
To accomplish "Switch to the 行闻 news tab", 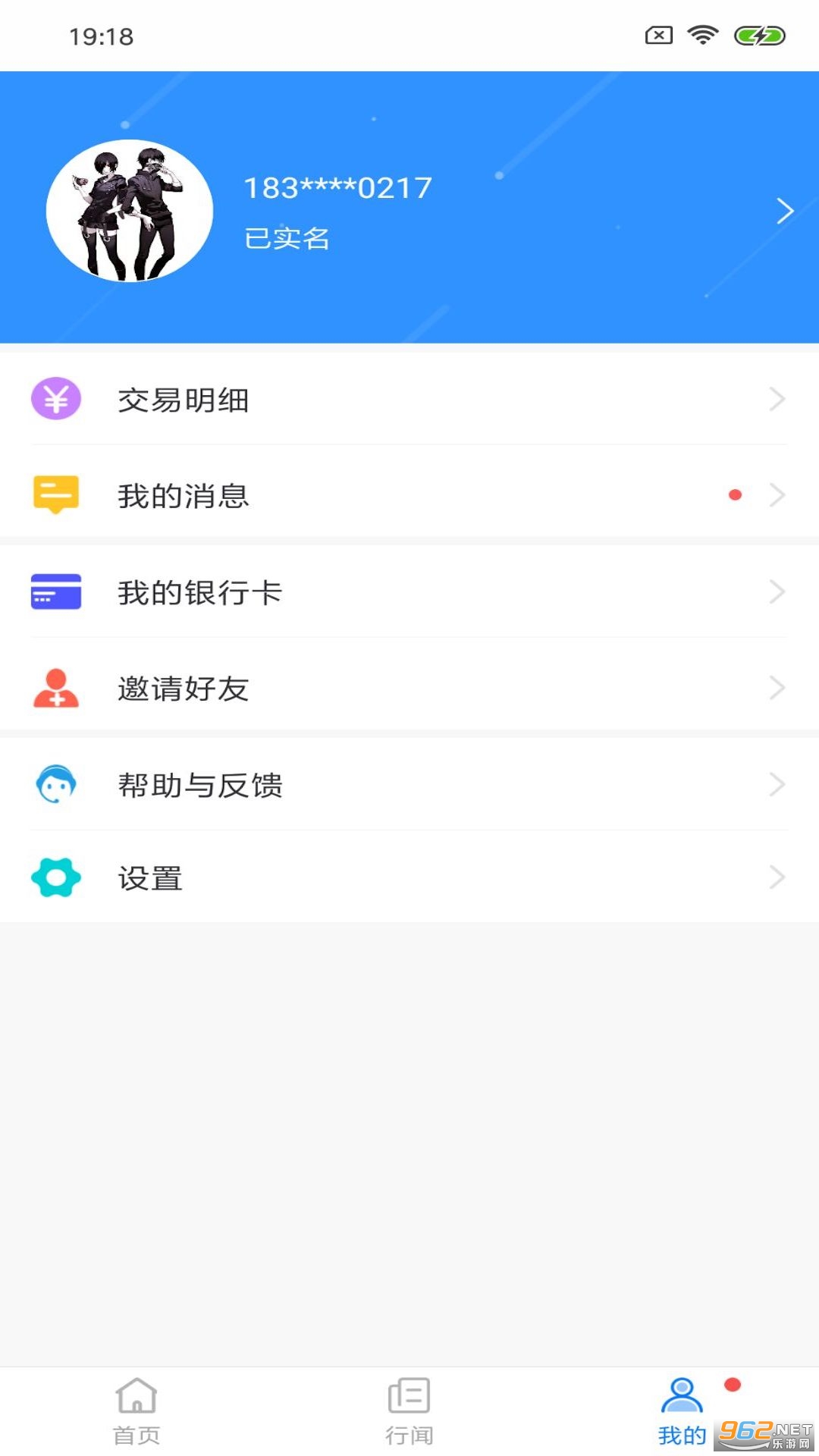I will [409, 1412].
